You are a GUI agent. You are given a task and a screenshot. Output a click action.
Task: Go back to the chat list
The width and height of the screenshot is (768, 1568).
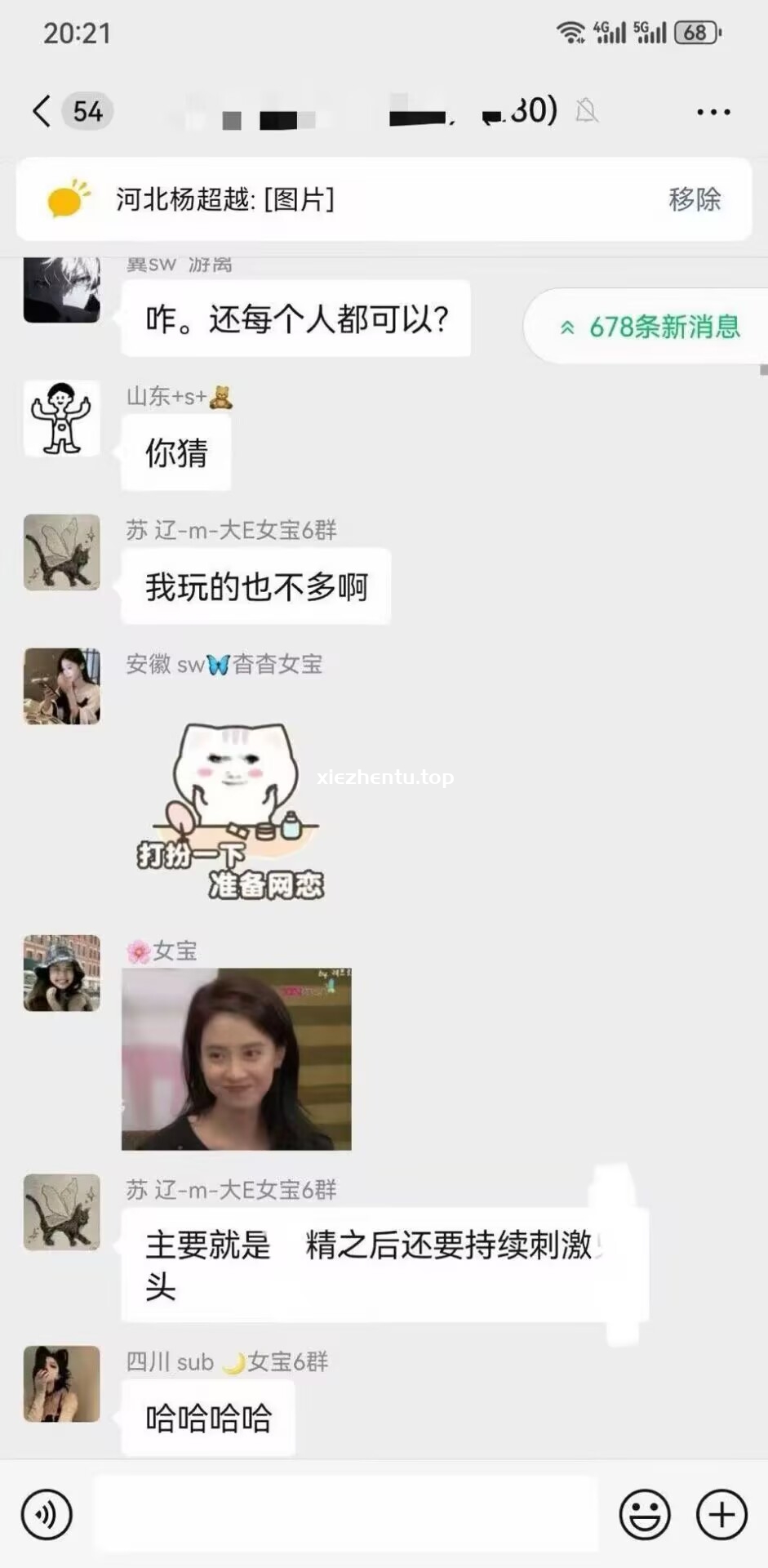[x=42, y=111]
